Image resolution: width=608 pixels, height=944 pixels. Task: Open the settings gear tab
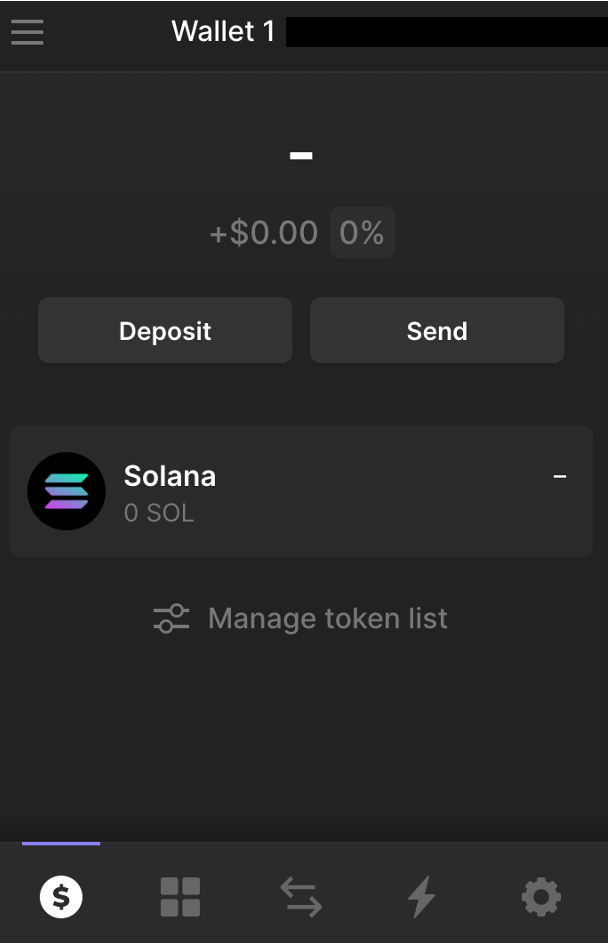coord(541,897)
